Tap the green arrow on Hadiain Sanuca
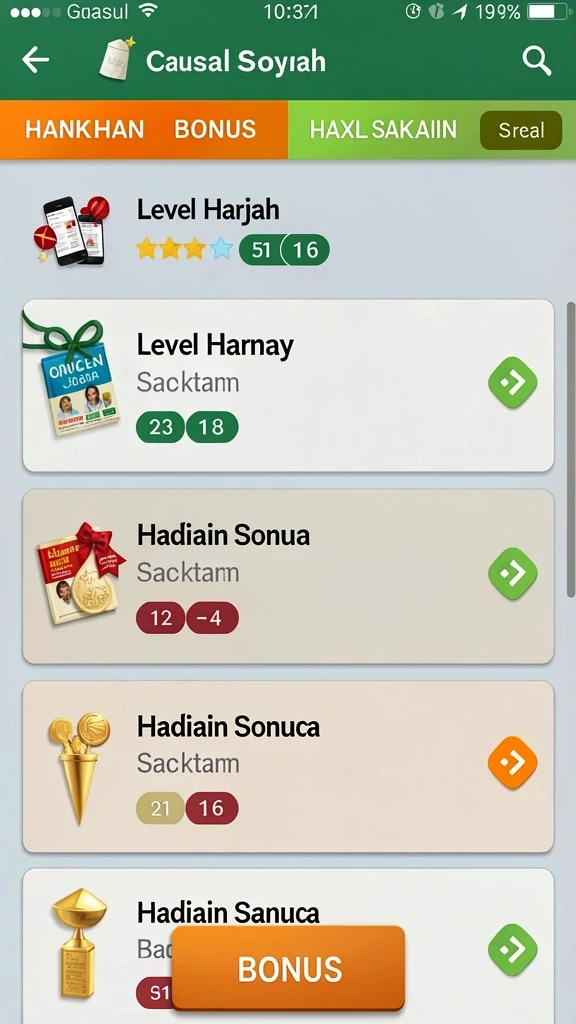 pyautogui.click(x=513, y=950)
